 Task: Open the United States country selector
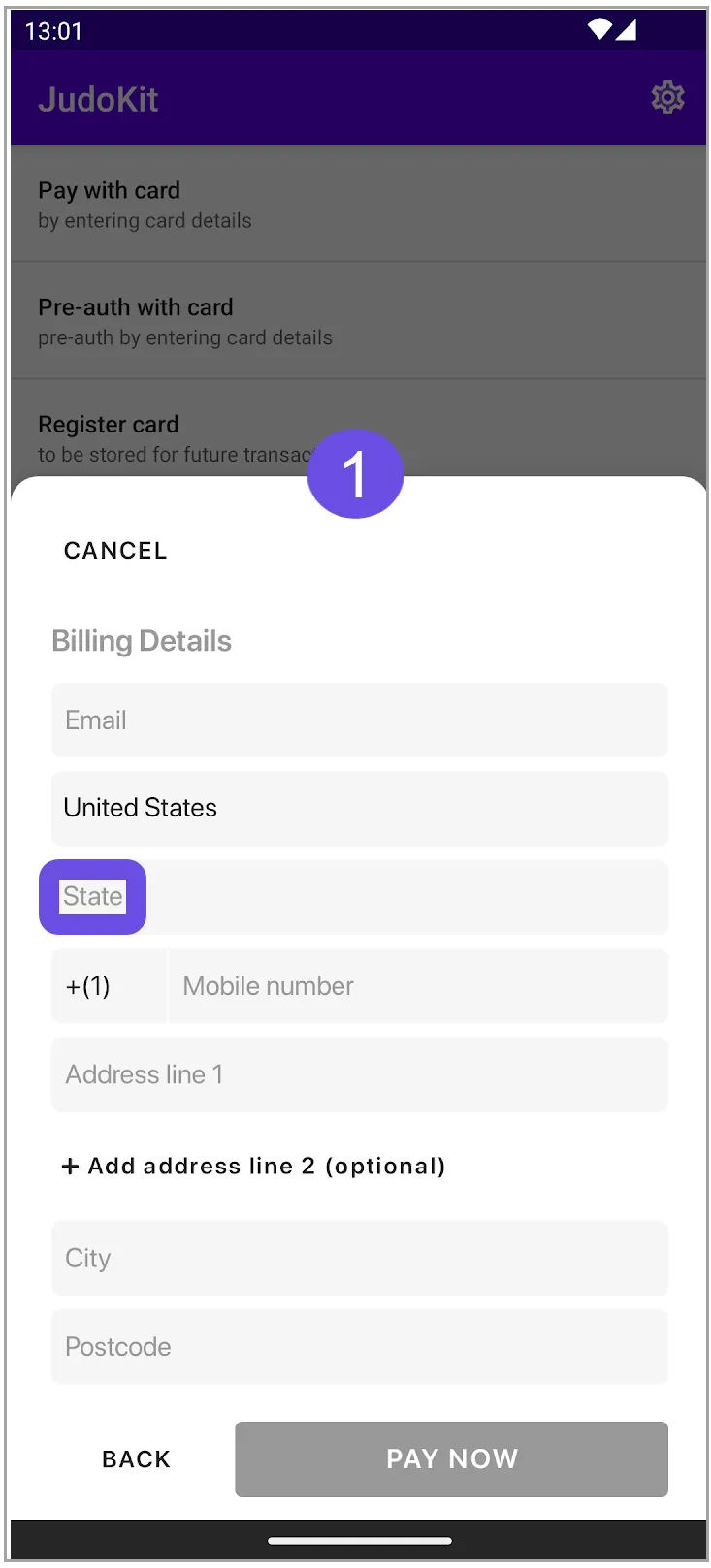pos(360,808)
